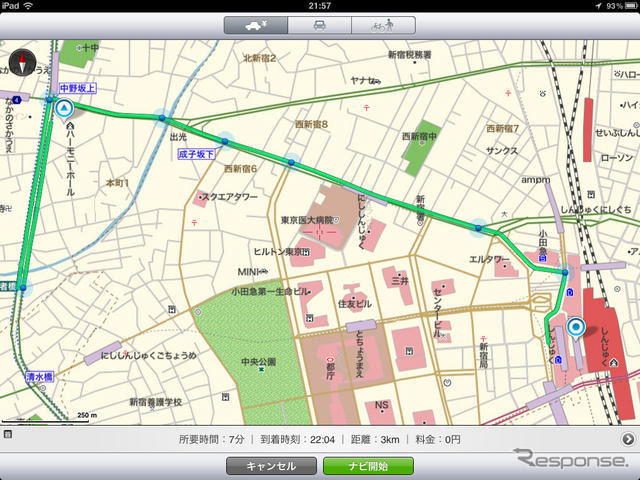Switch to the bicycle and walking route tab
The width and height of the screenshot is (640, 480).
[382, 24]
